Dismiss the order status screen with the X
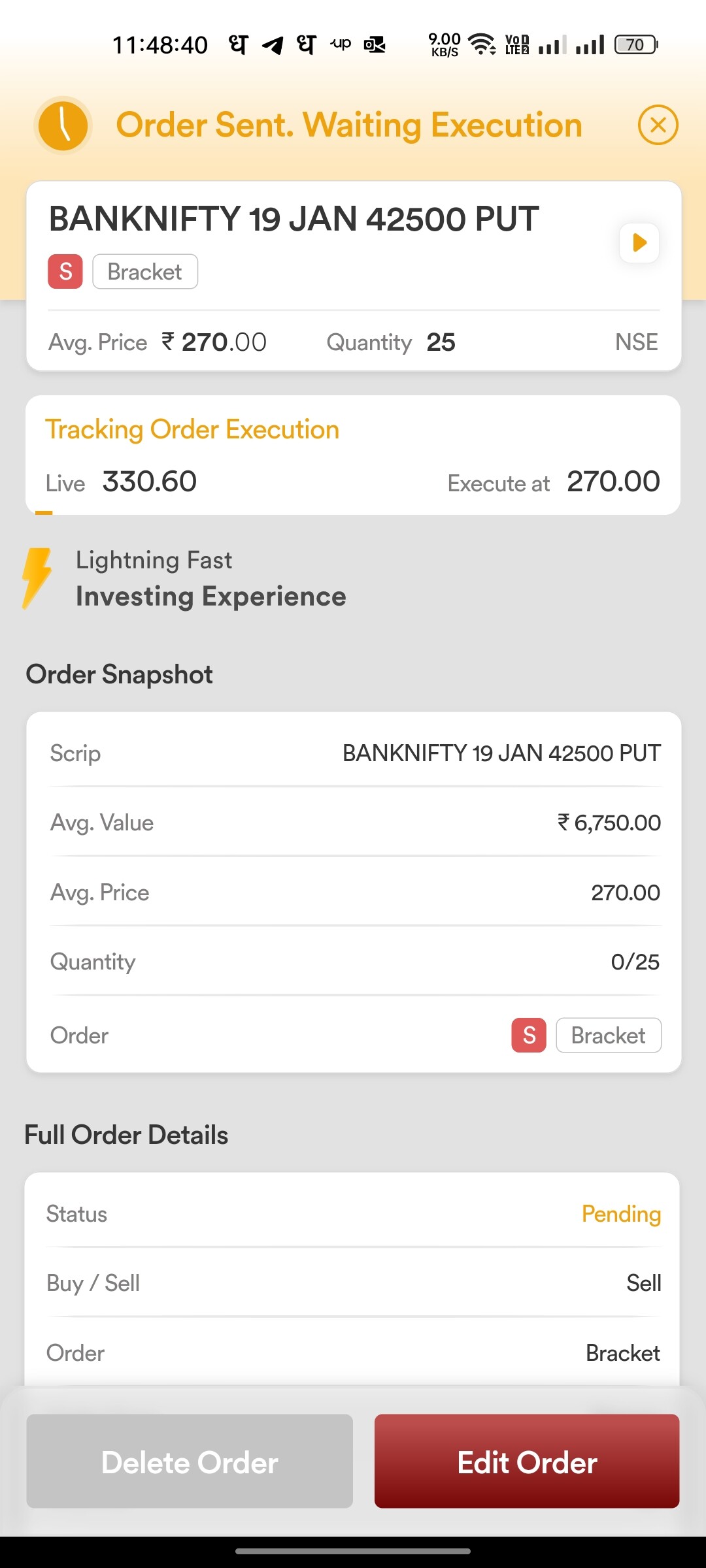Viewport: 706px width, 1568px height. click(658, 125)
